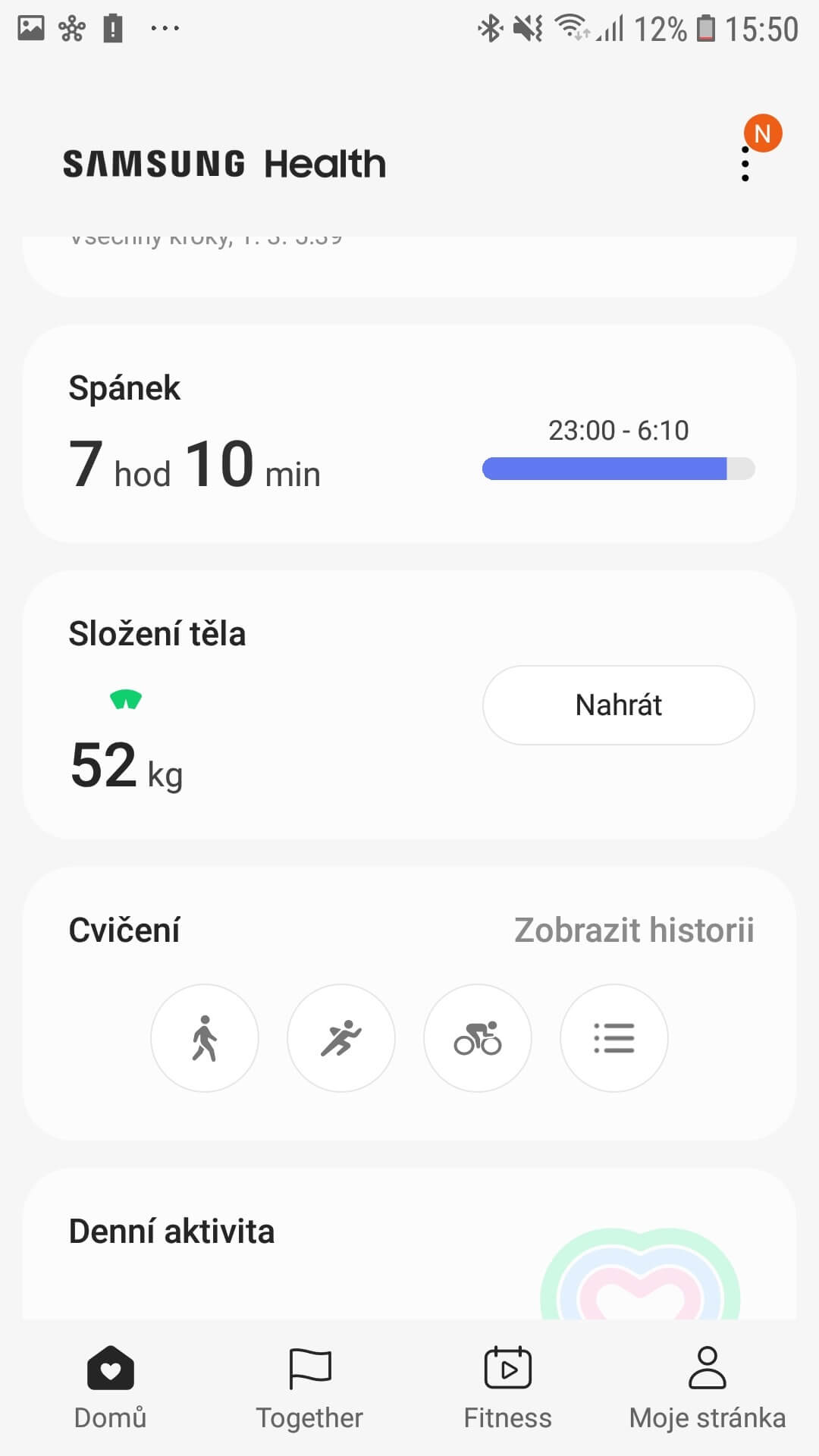Start a cycling workout
The image size is (819, 1456).
tap(478, 1038)
